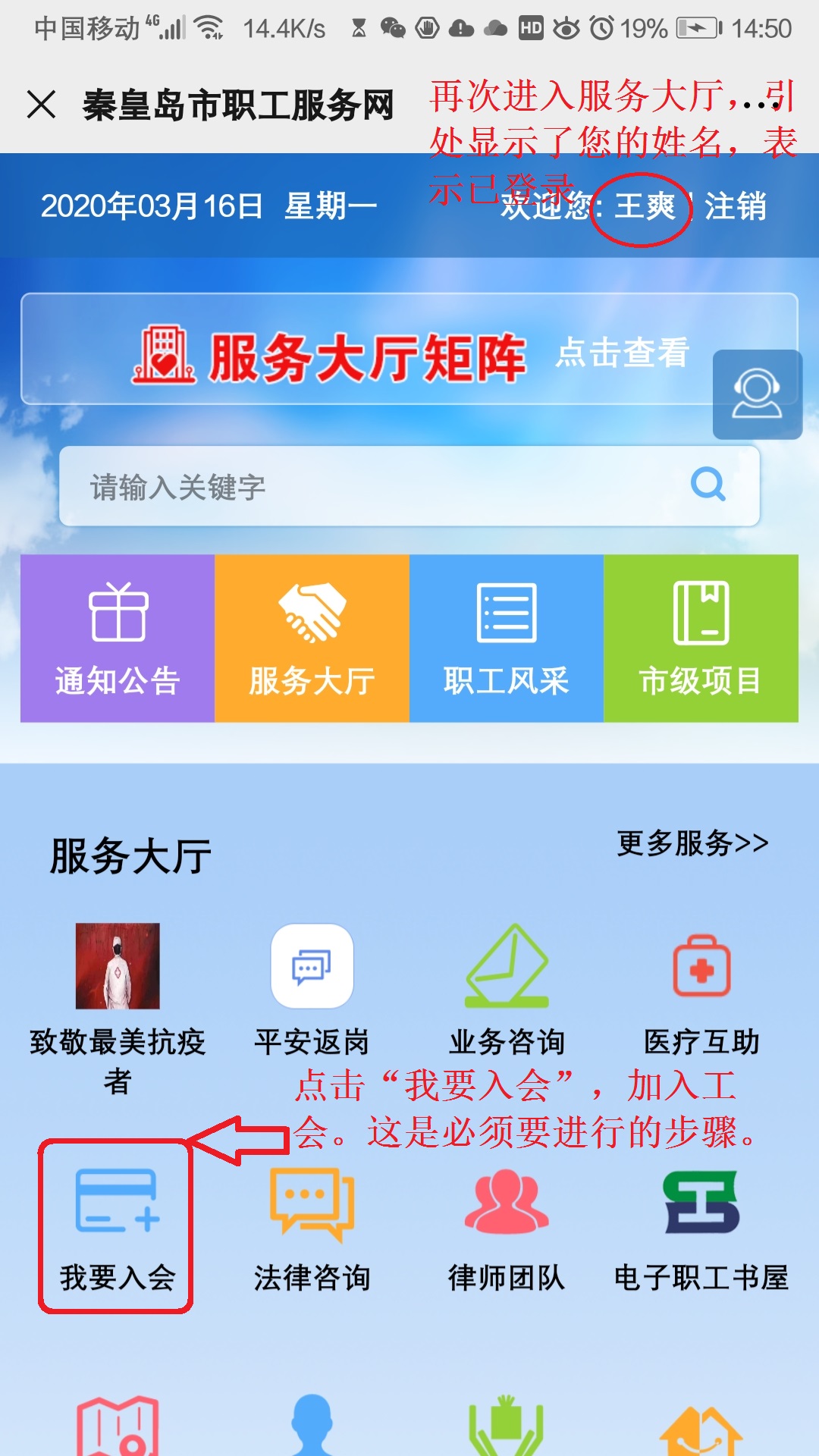
Task: Close the 秦皇岛市职工服务网 page
Action: (x=42, y=105)
